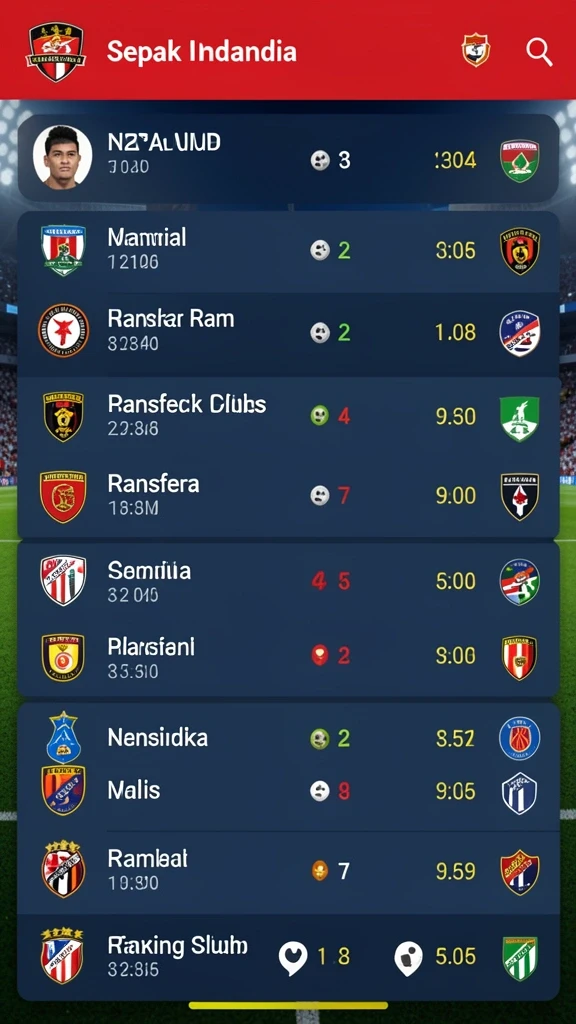Tap the shield badge icon beside search
This screenshot has height=1024, width=576.
pyautogui.click(x=476, y=51)
